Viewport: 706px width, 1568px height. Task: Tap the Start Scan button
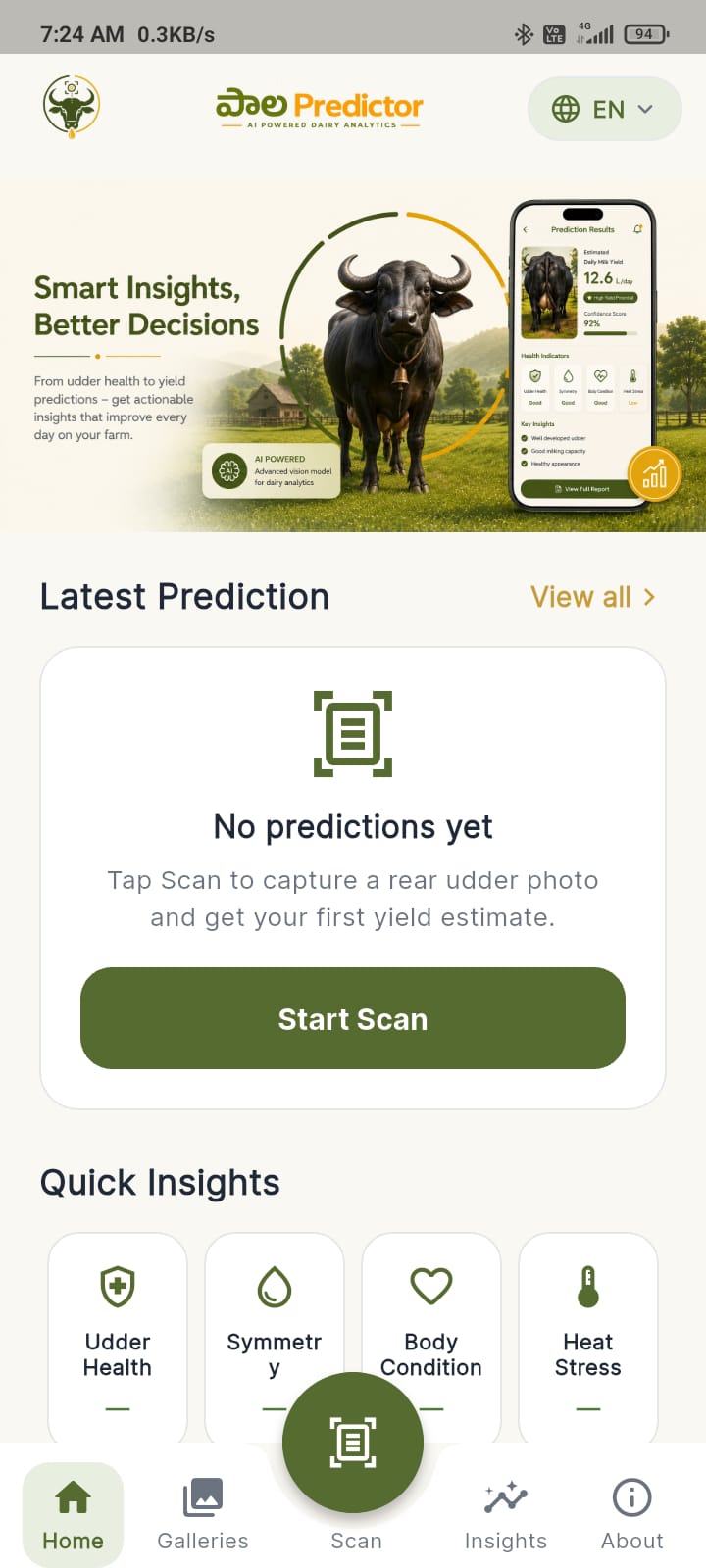(353, 1018)
